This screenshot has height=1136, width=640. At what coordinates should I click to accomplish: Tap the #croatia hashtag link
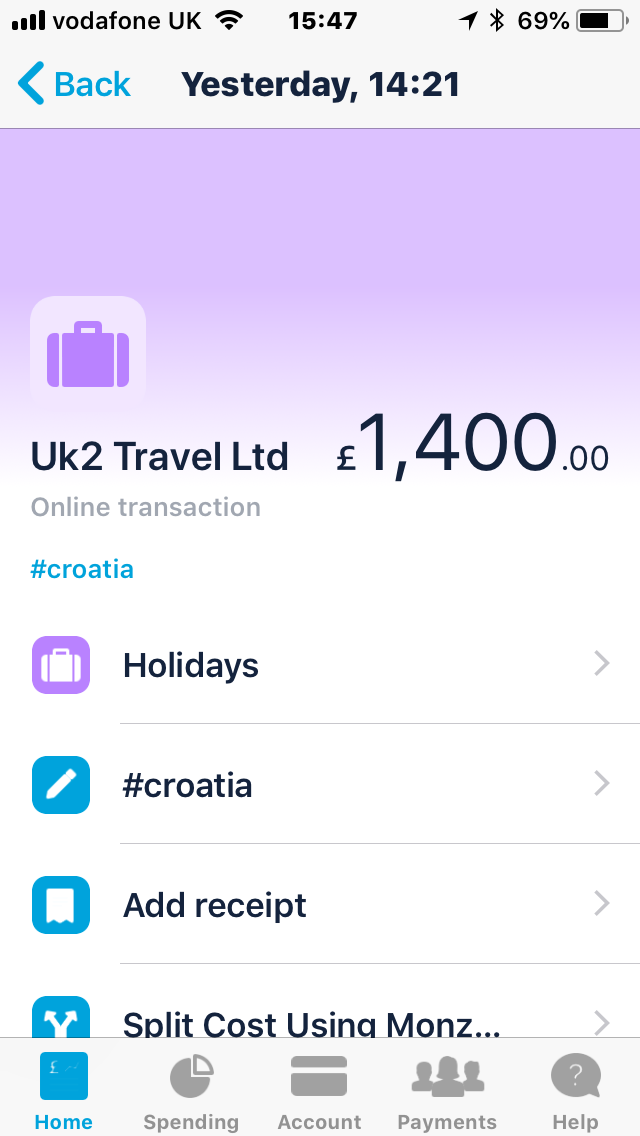(82, 569)
